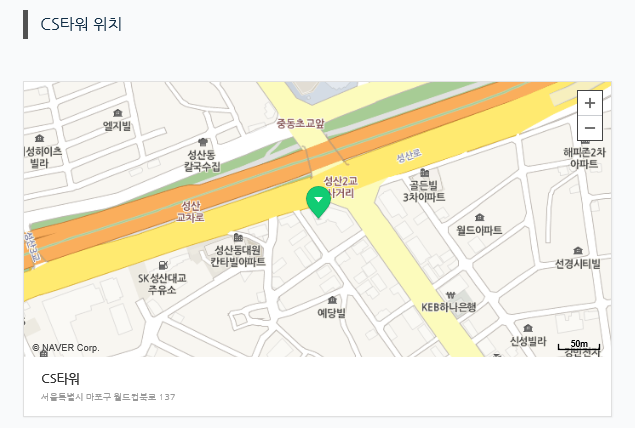Zoom in on the map
Image resolution: width=635 pixels, height=428 pixels.
[590, 103]
